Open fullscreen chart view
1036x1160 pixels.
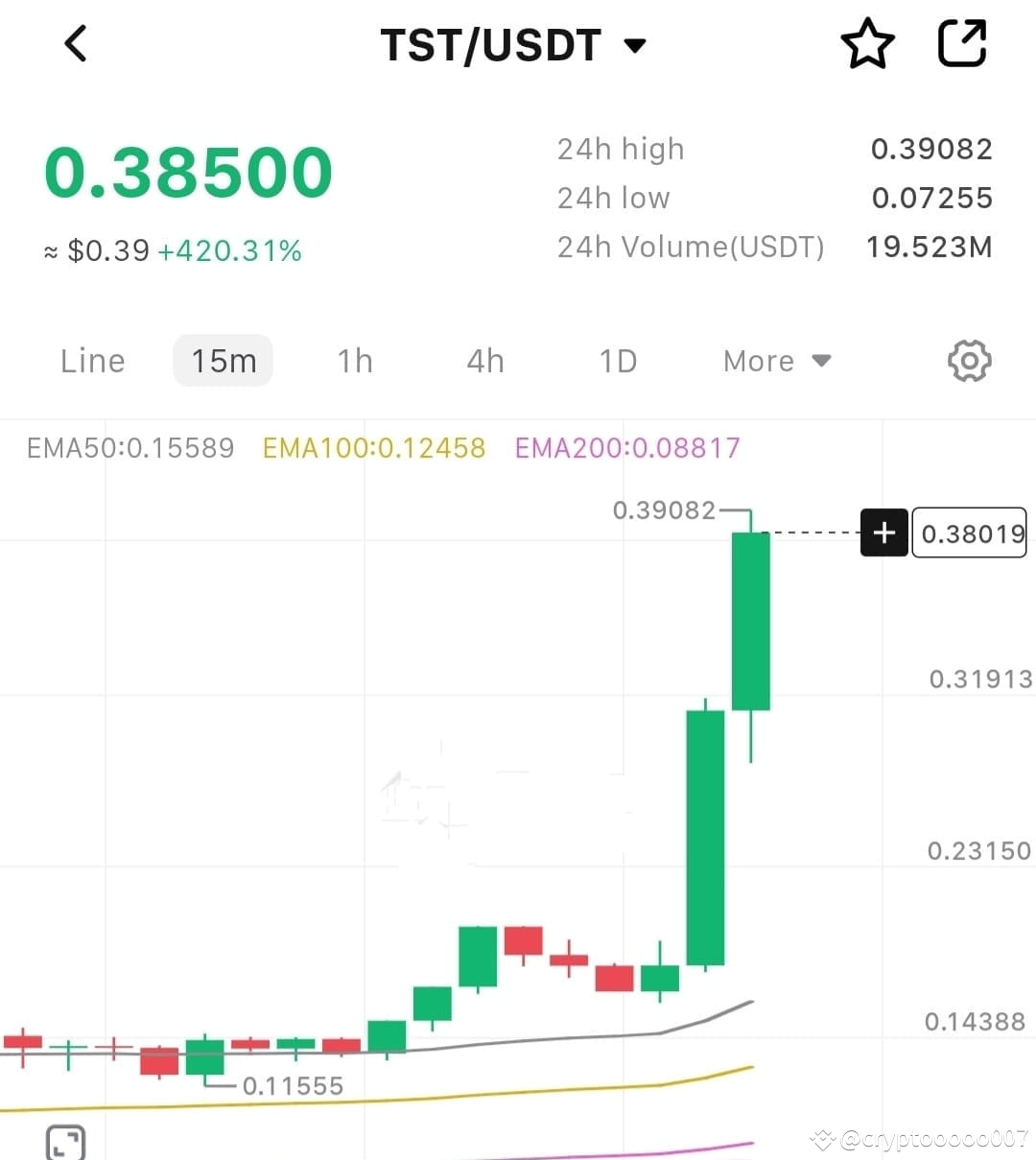click(x=65, y=1142)
